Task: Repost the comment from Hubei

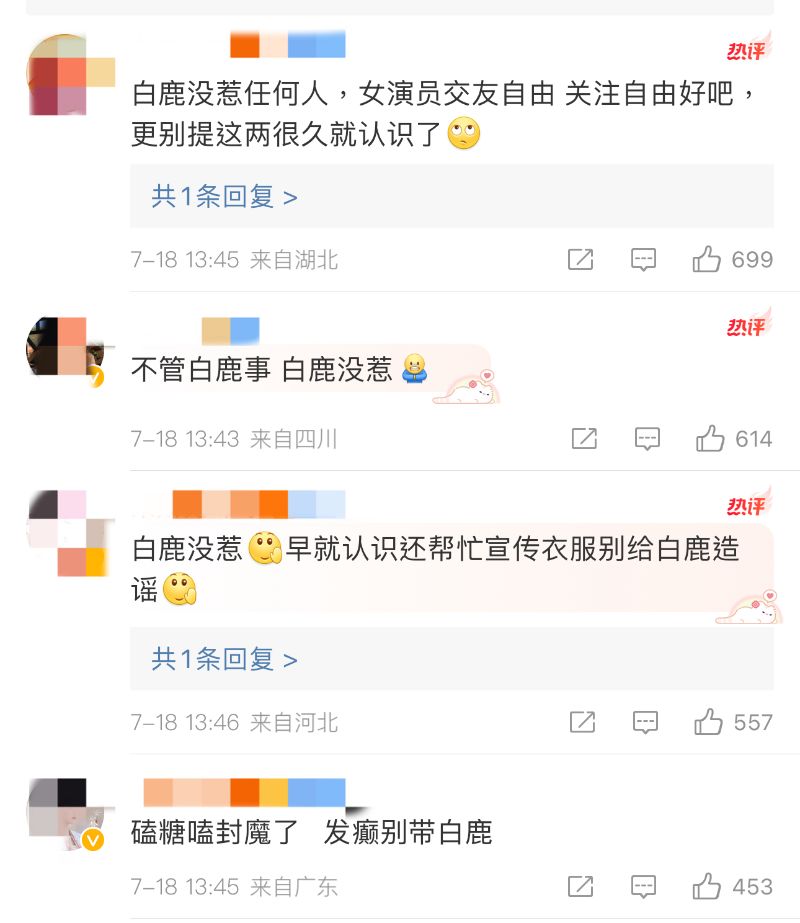Action: point(580,260)
